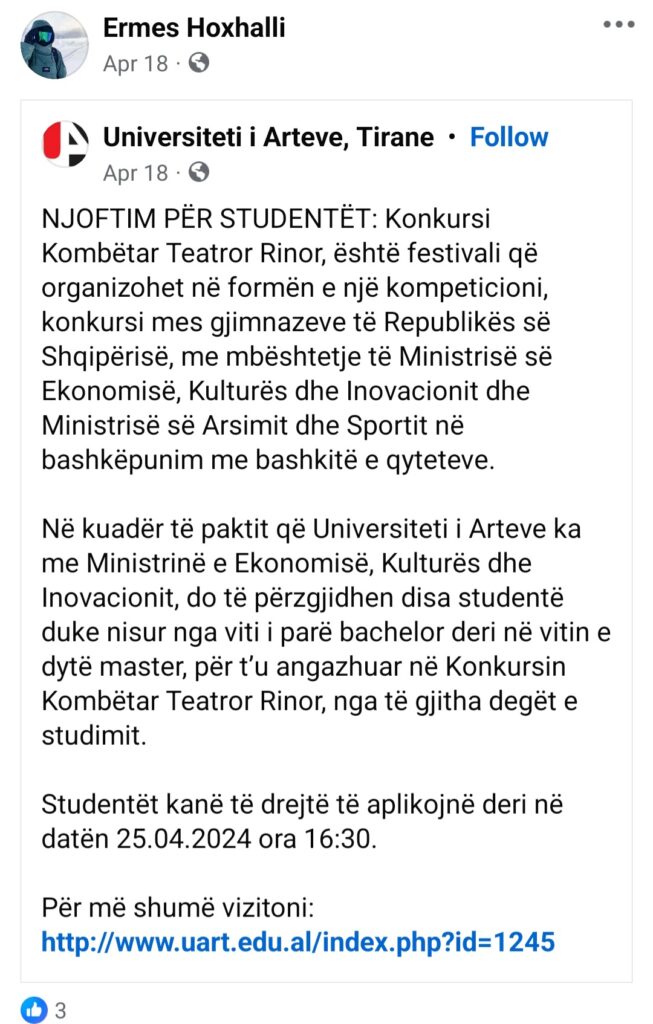Open Ermes Hoxhalli's profile picture
Screen dimensions: 653x1024
pos(54,45)
